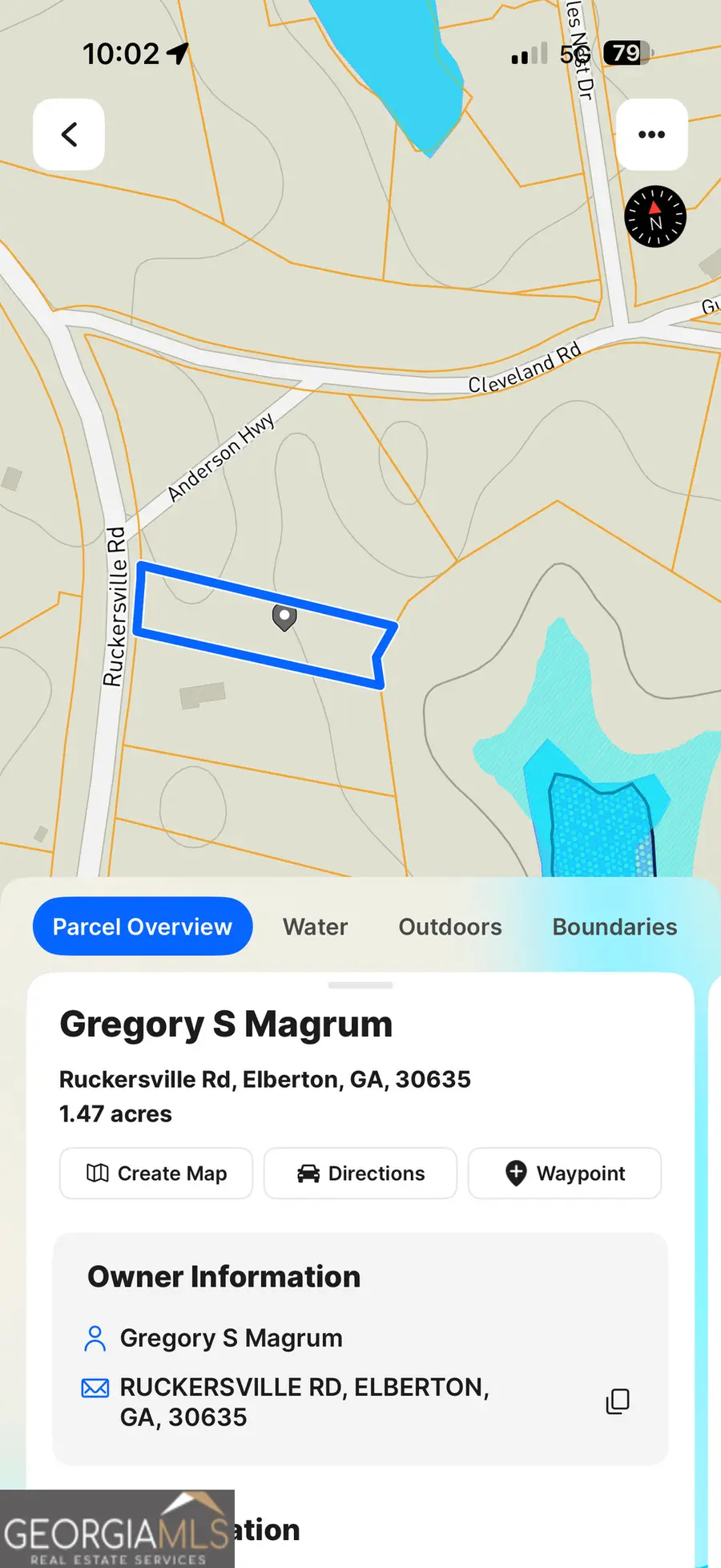The width and height of the screenshot is (721, 1568).
Task: Tap the back arrow to exit parcel view
Action: [x=69, y=134]
